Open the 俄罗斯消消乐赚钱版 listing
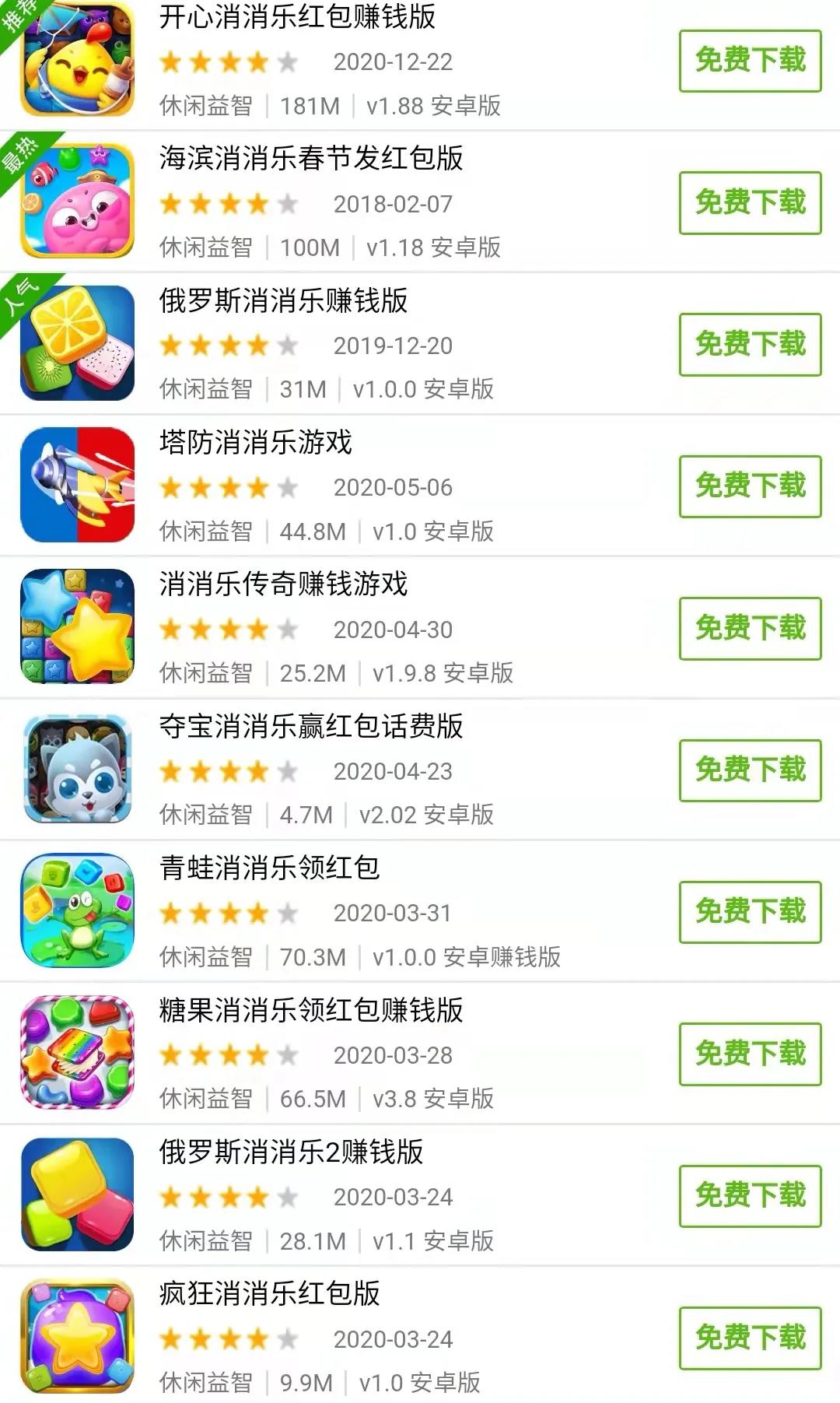This screenshot has width=840, height=1403. (283, 301)
